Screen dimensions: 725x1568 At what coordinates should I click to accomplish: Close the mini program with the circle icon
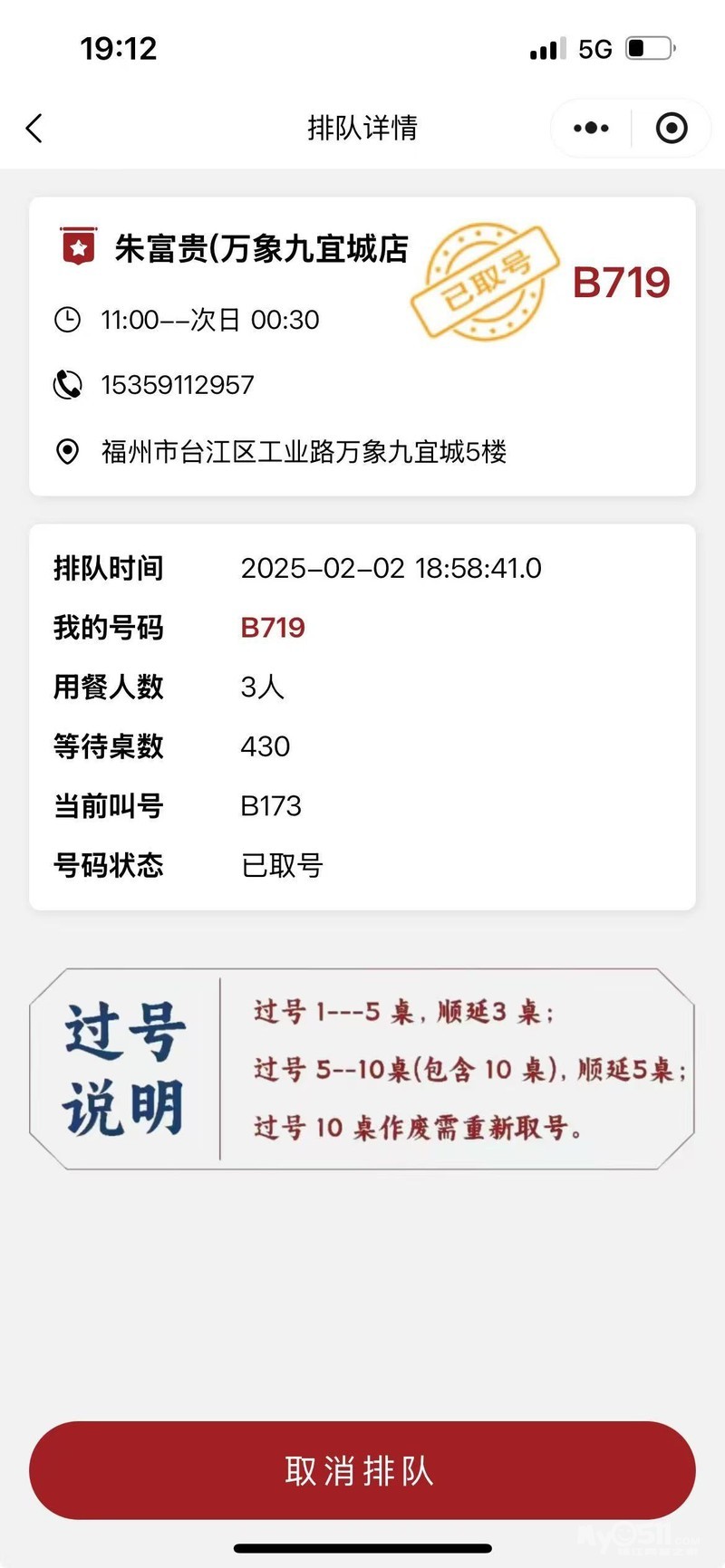(671, 129)
